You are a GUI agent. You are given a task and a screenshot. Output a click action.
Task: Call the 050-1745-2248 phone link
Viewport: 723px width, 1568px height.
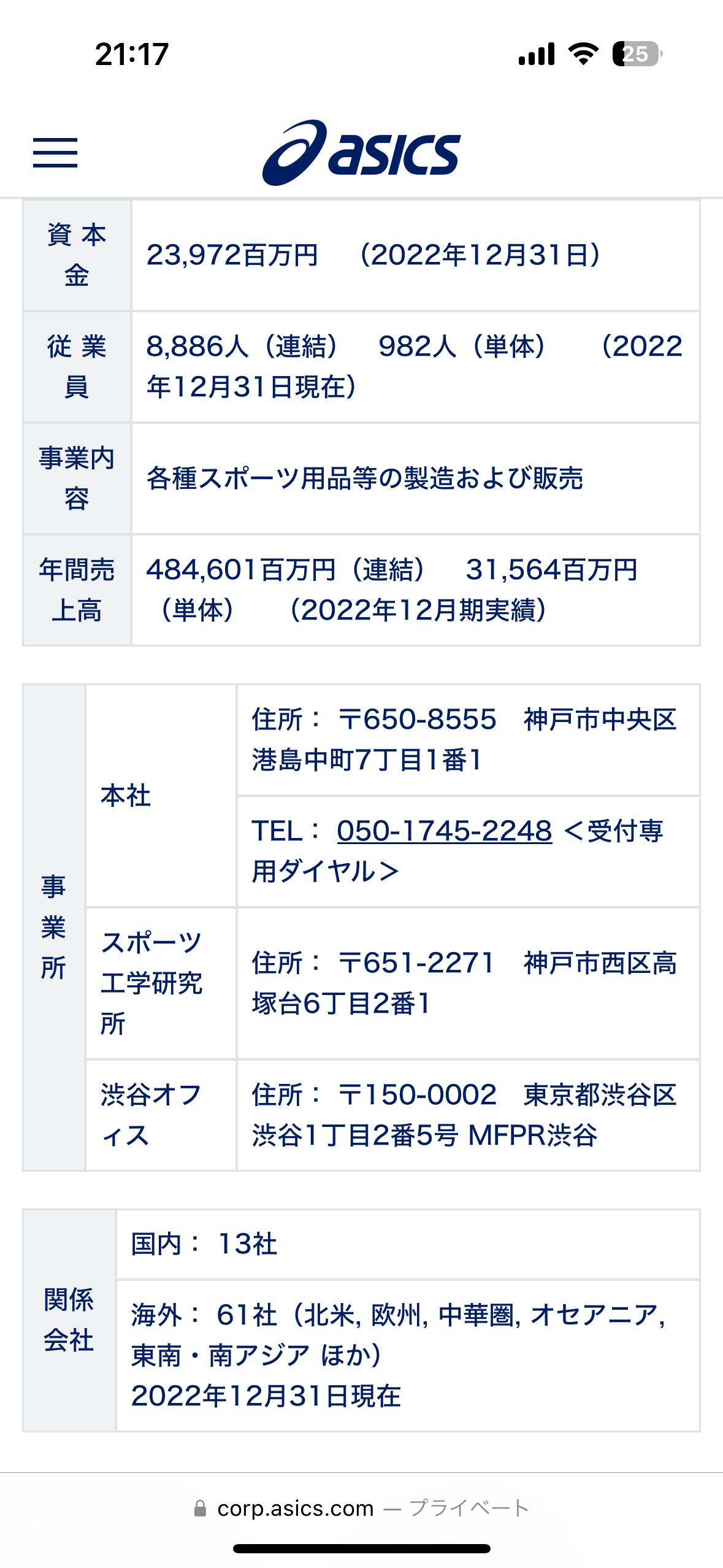[x=445, y=831]
